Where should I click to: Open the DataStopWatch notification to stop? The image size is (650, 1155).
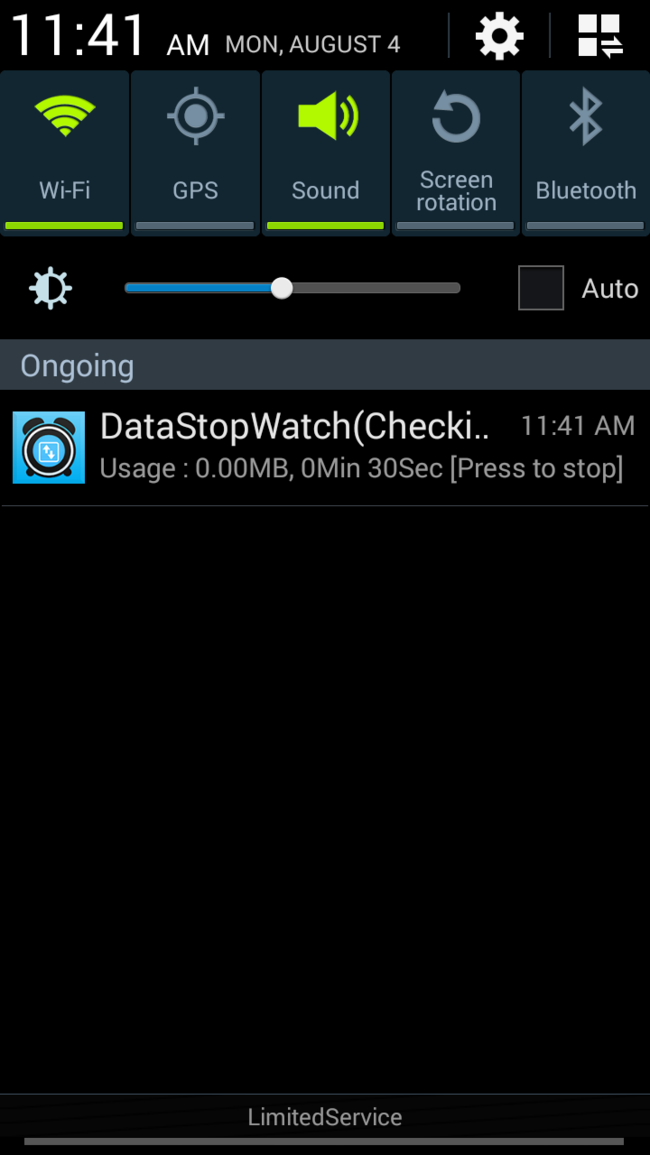(x=325, y=448)
